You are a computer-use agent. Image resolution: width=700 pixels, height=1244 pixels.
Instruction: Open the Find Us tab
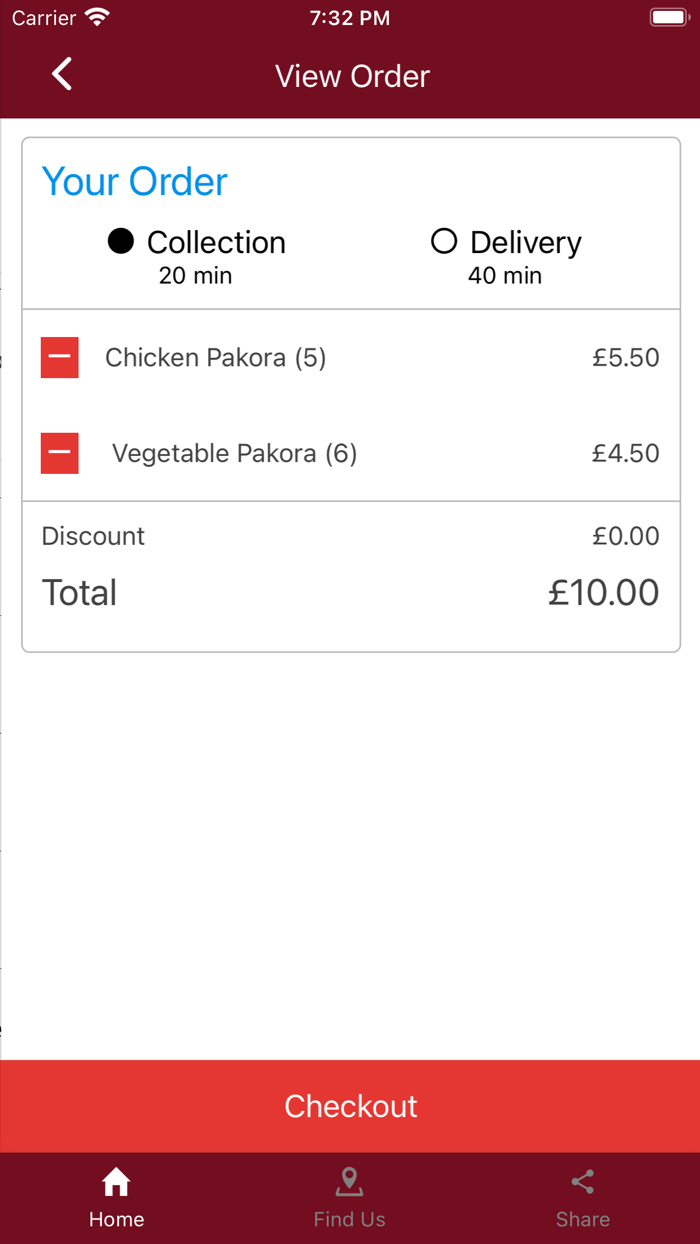coord(349,1198)
